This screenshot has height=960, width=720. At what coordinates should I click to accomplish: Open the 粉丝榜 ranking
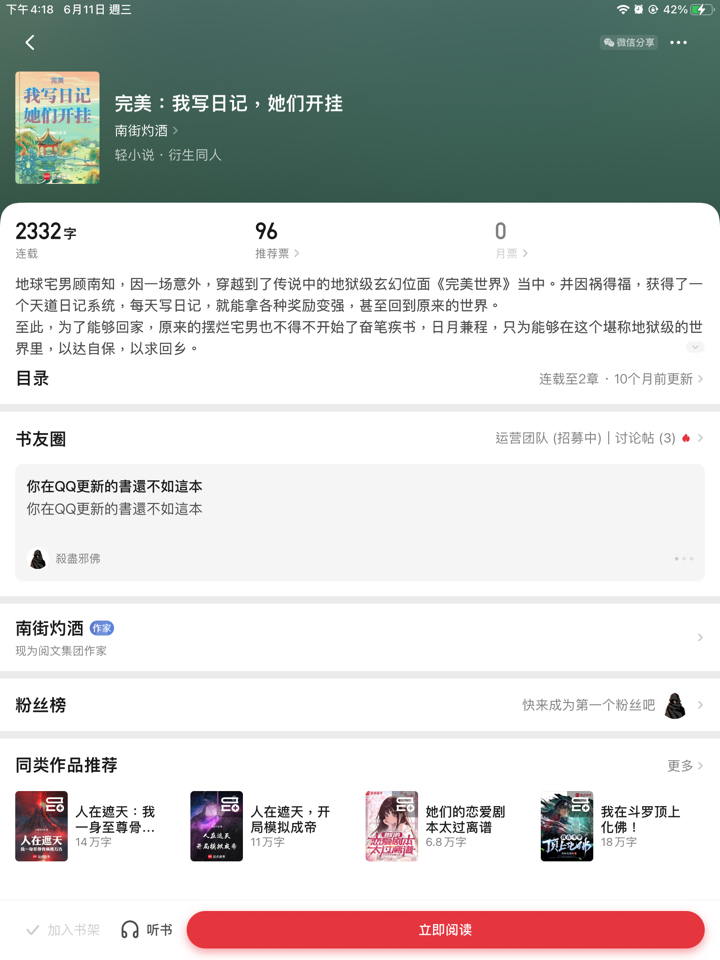(360, 705)
